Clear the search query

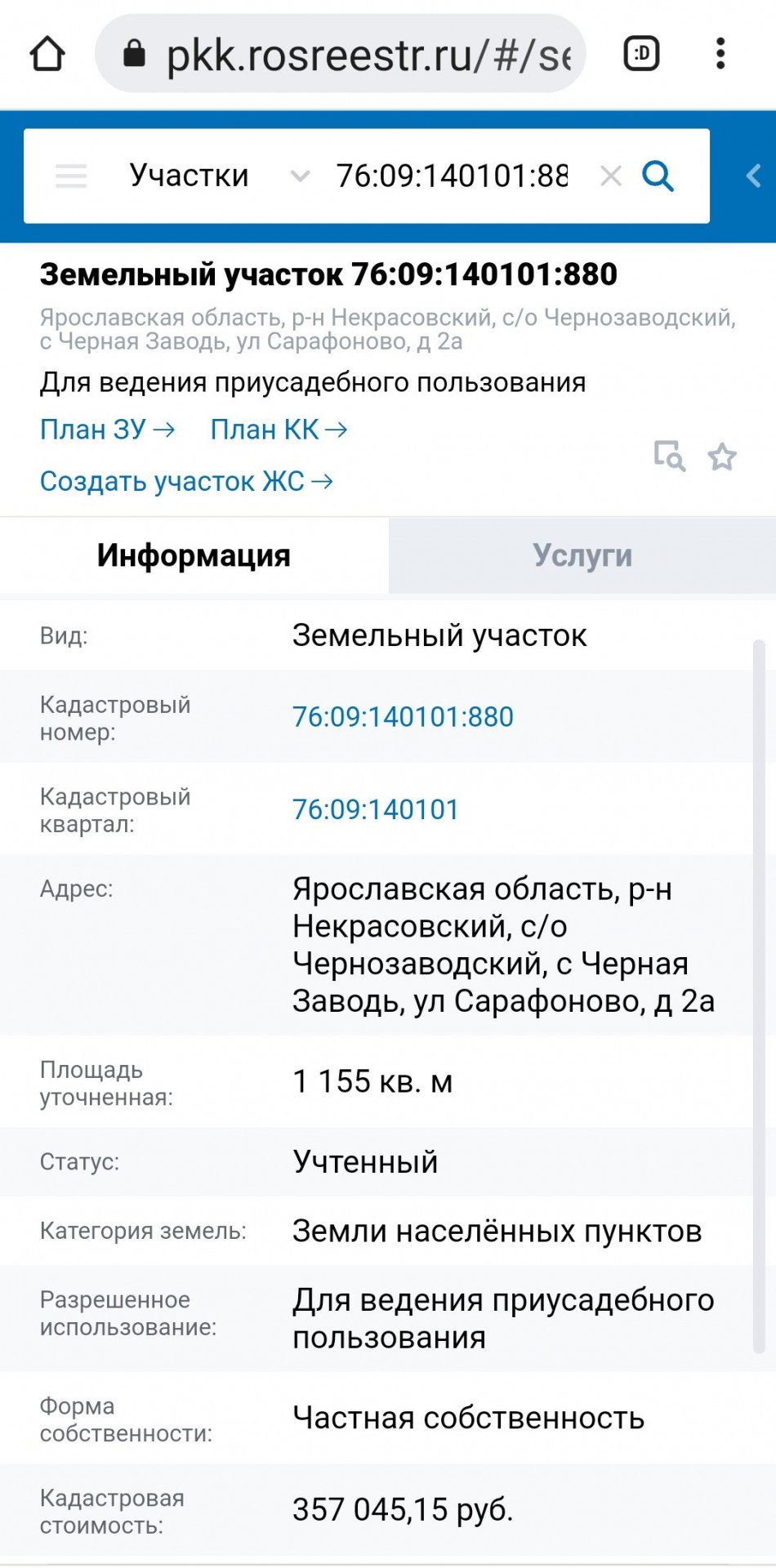610,176
